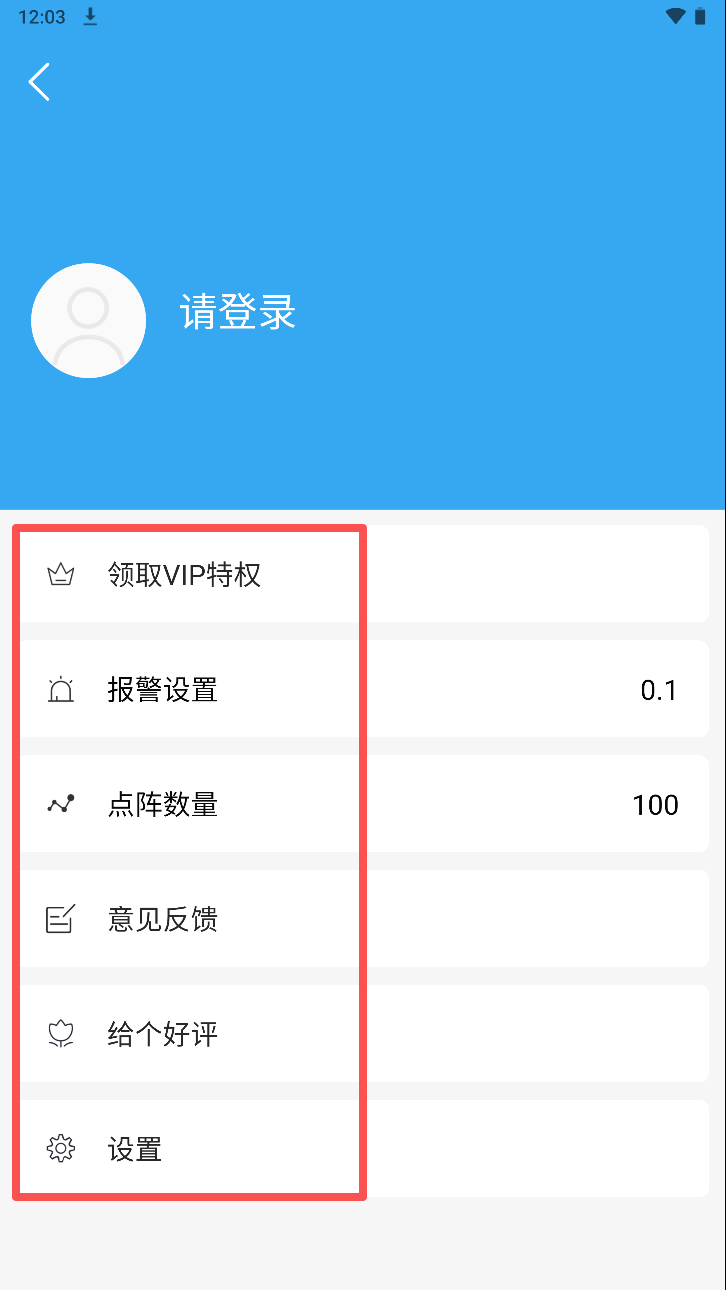Tap 请登录 to sign in

[x=238, y=313]
